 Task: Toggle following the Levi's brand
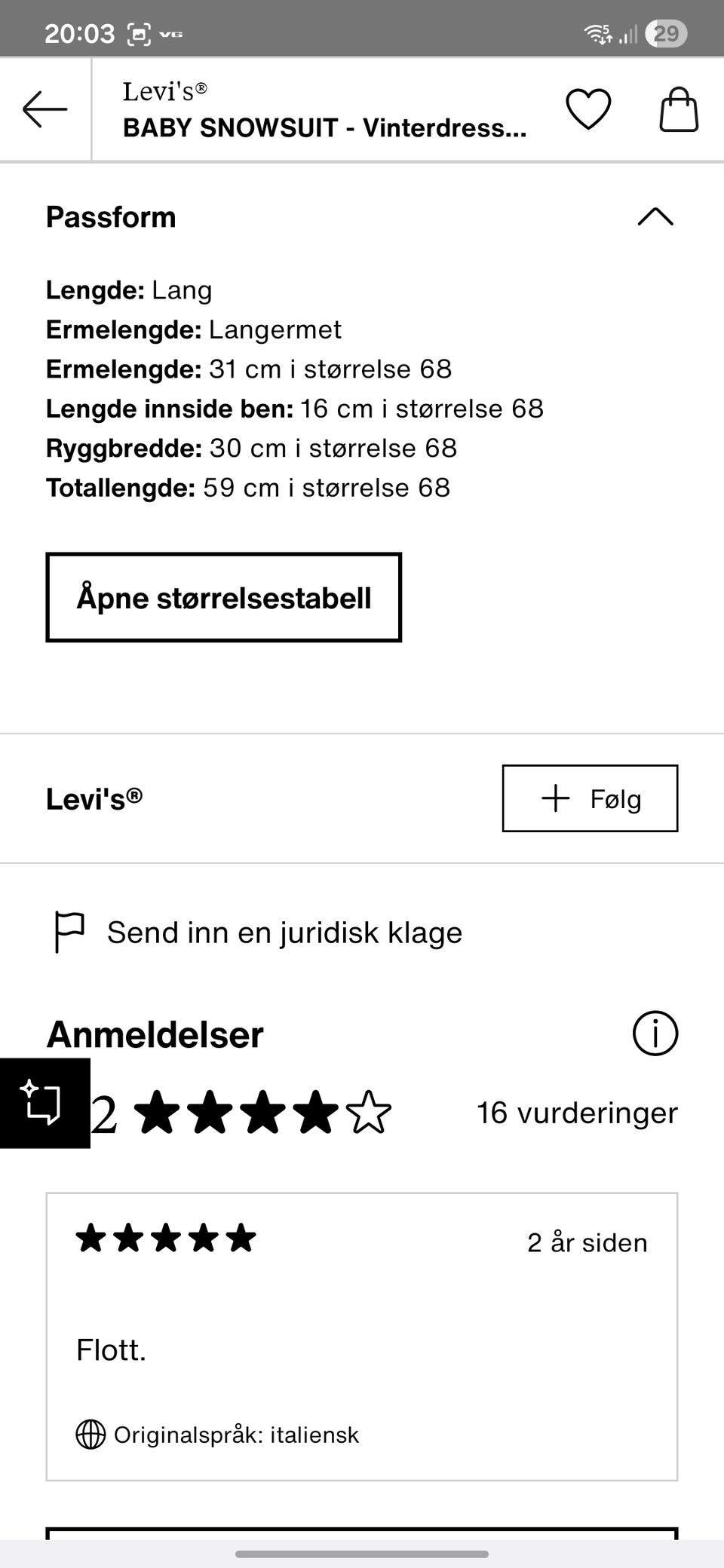pos(590,798)
